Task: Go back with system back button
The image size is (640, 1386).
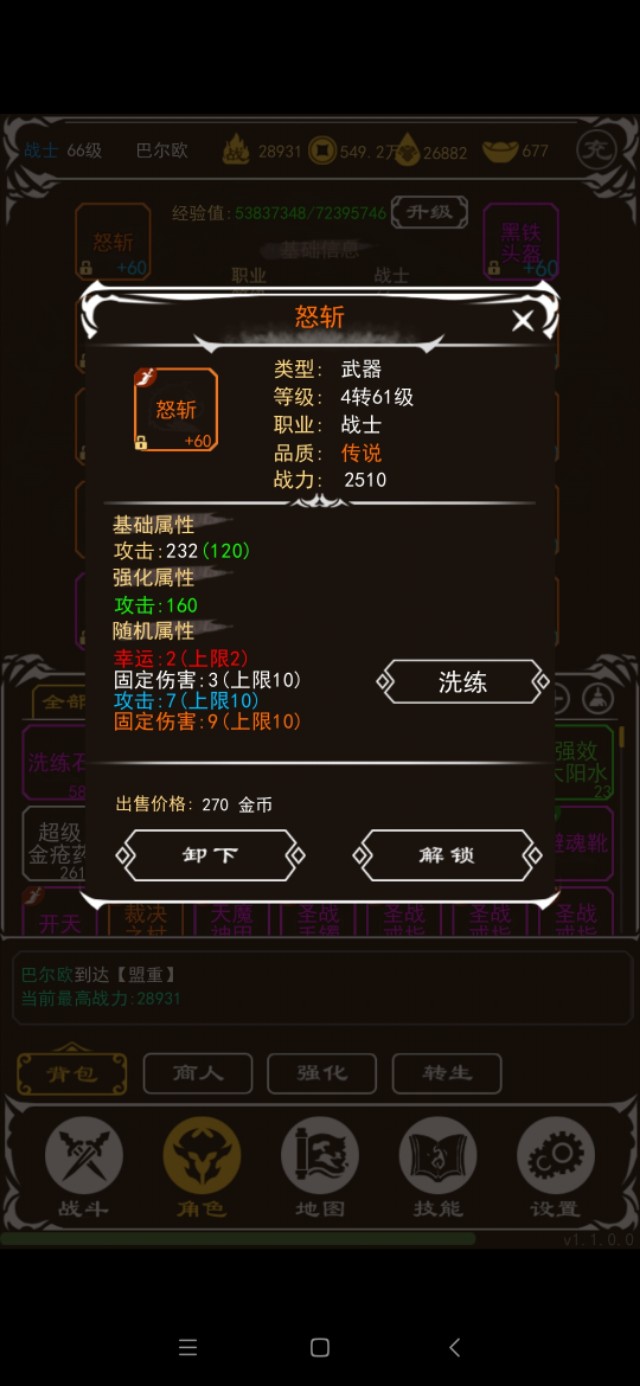Action: pos(454,1347)
